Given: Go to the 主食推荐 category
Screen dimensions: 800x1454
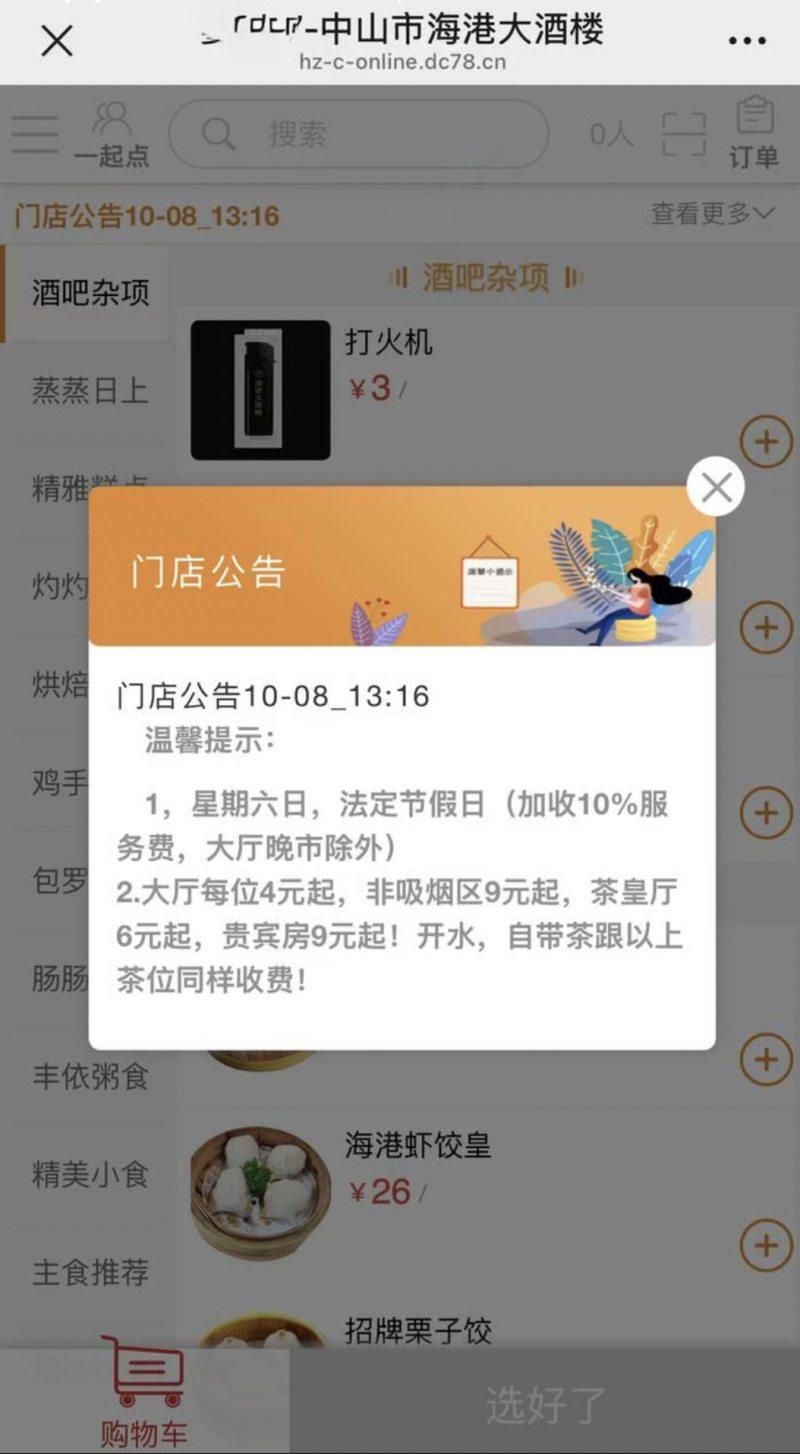Looking at the screenshot, I should [x=90, y=1272].
